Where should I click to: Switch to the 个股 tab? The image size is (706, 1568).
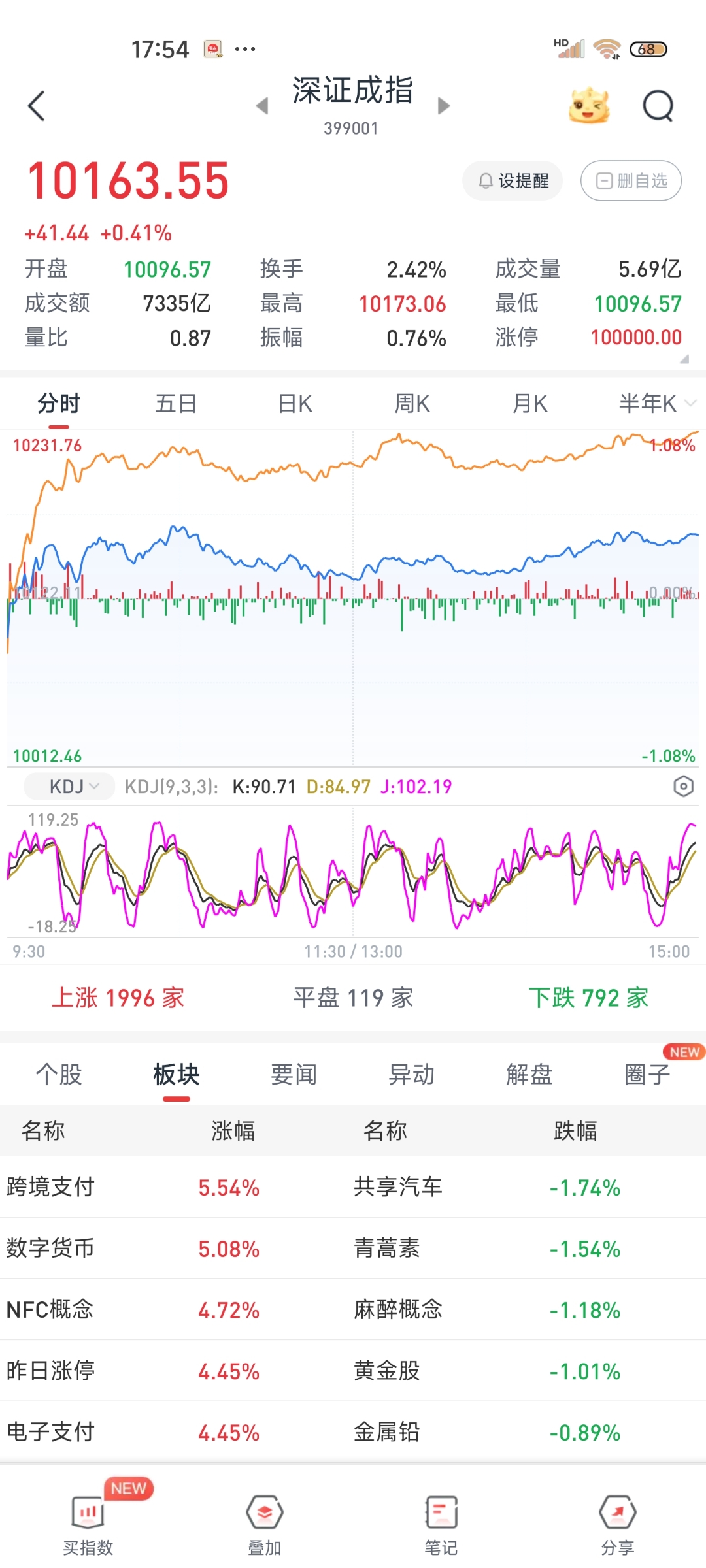(59, 1075)
